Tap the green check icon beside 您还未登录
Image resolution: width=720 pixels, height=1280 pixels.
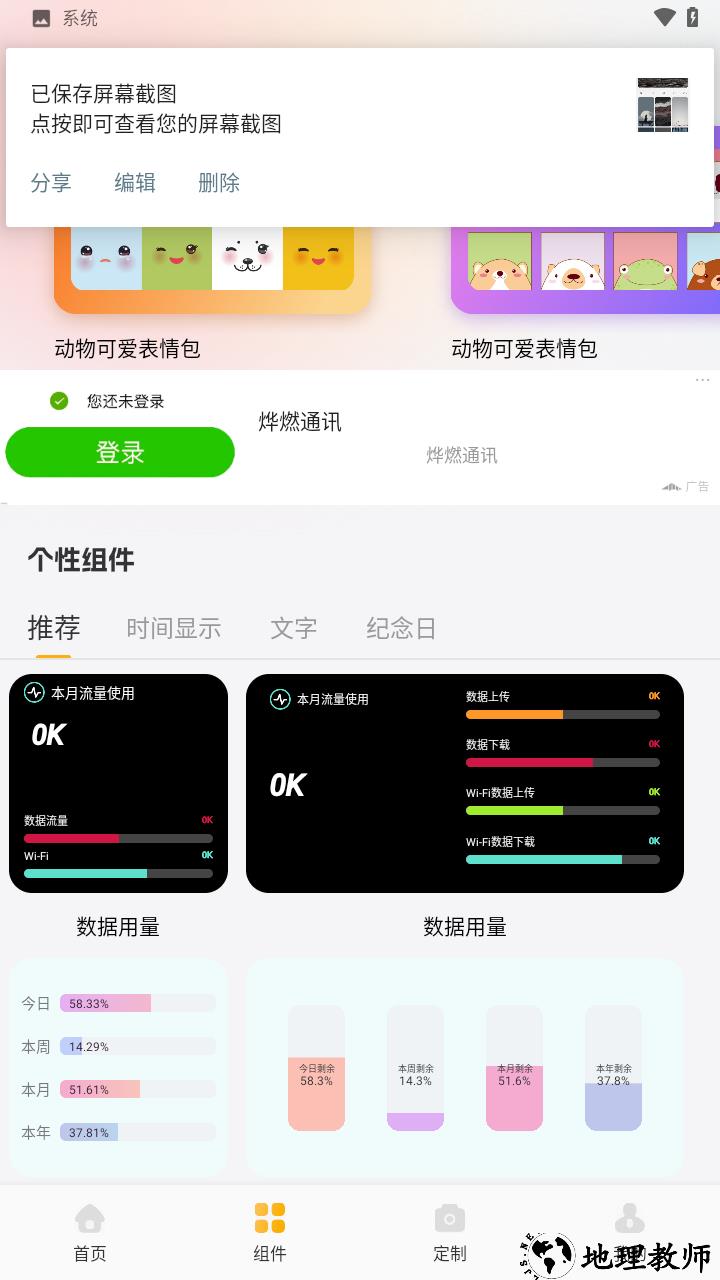pos(56,400)
